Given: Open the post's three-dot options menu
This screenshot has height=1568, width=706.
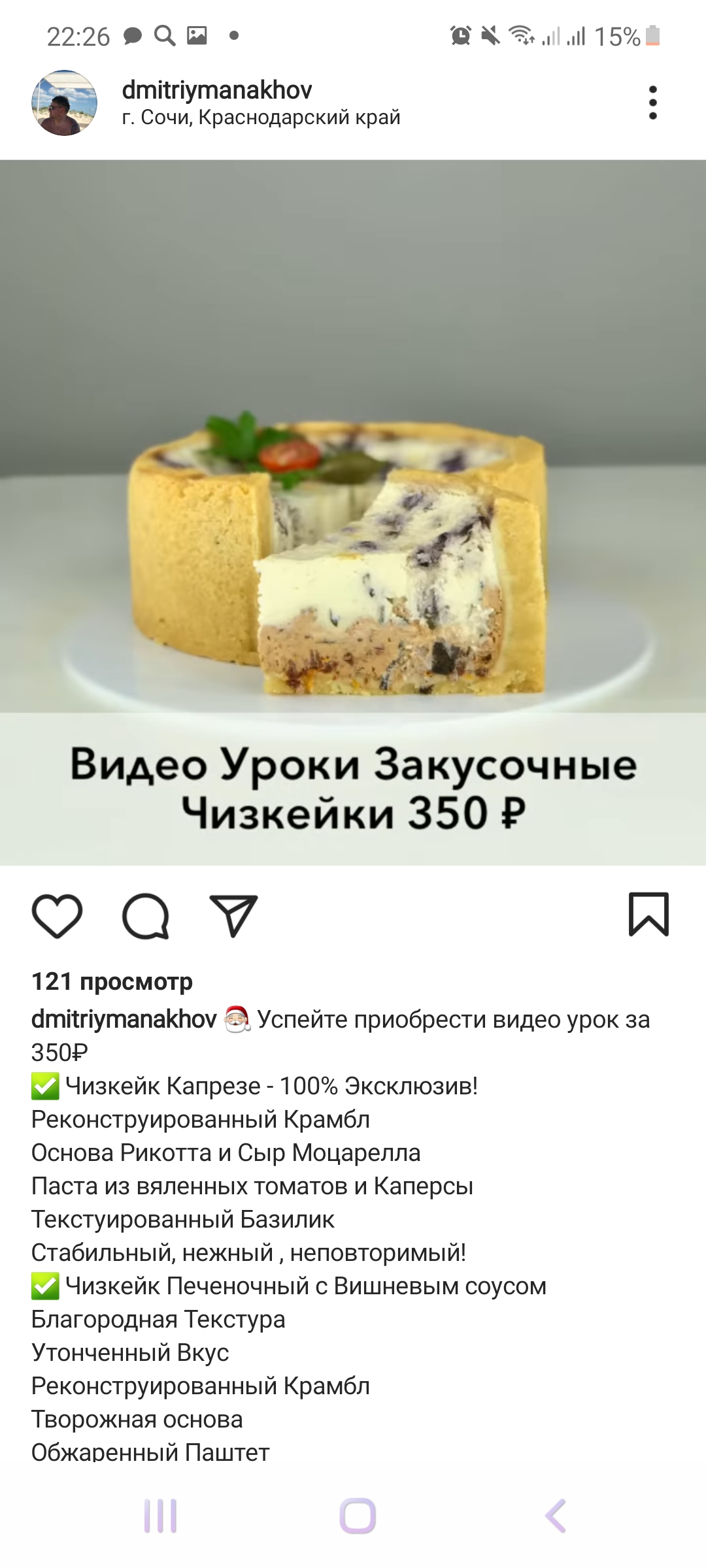Looking at the screenshot, I should click(652, 103).
